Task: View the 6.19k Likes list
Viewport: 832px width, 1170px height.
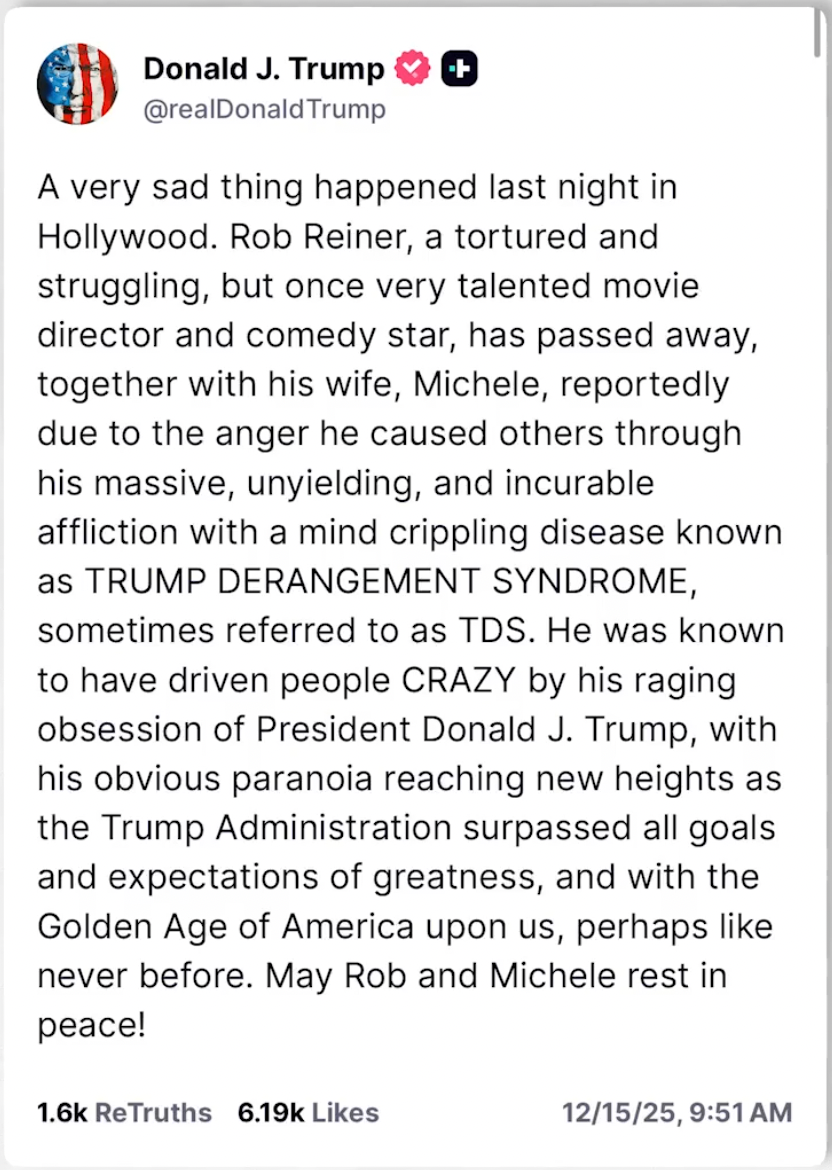Action: tap(308, 1112)
